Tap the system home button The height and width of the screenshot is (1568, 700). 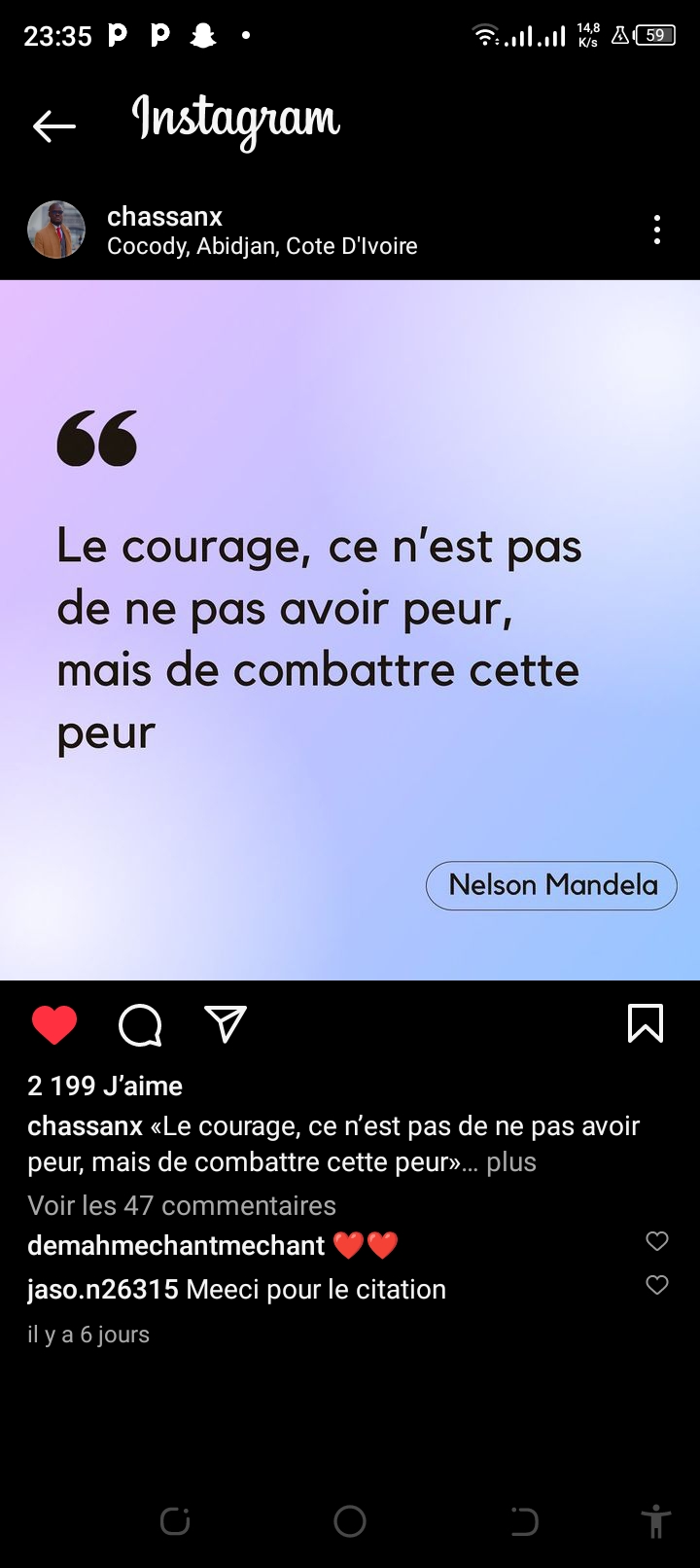click(350, 1521)
